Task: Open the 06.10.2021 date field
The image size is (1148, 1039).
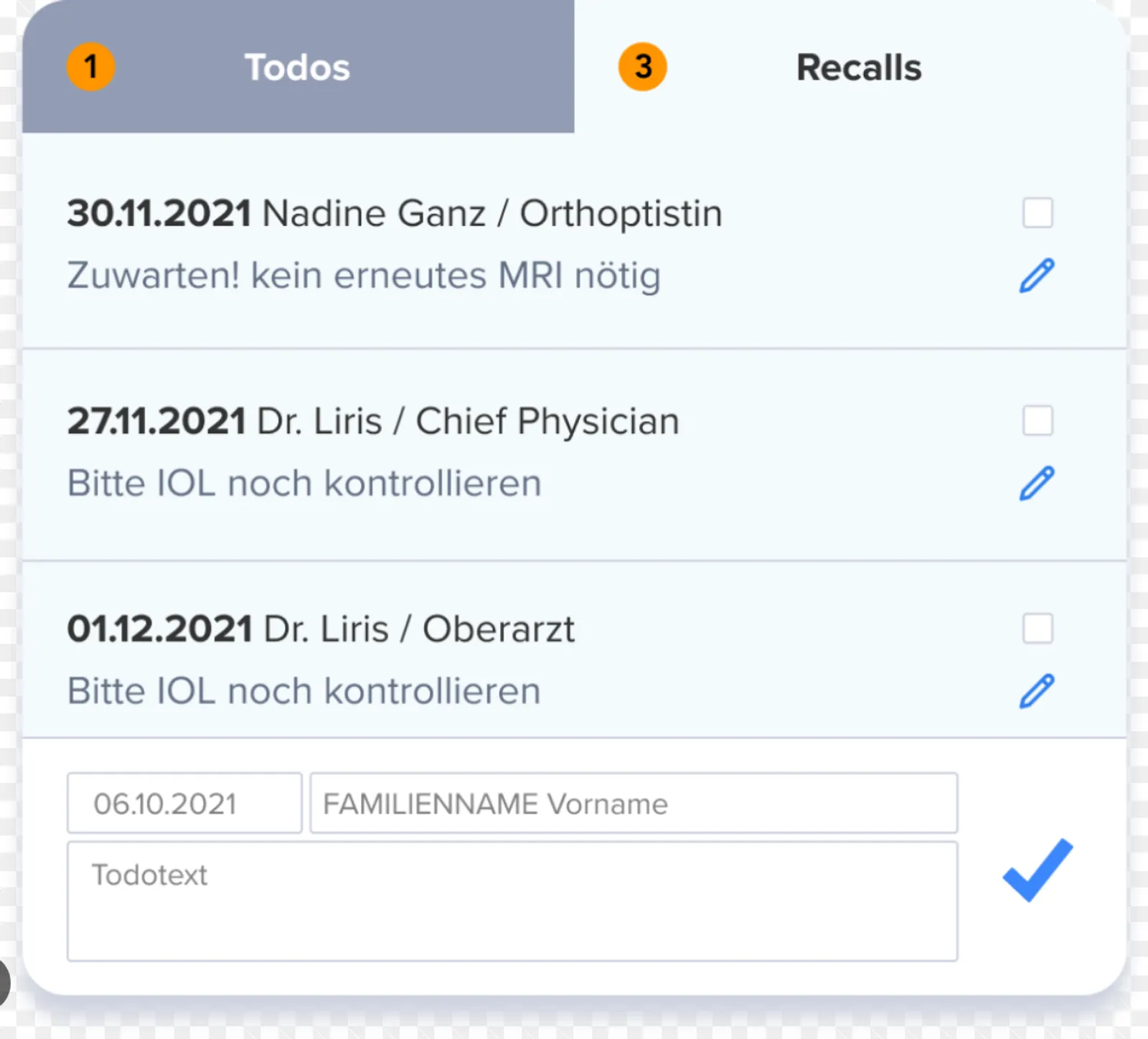Action: pos(184,803)
